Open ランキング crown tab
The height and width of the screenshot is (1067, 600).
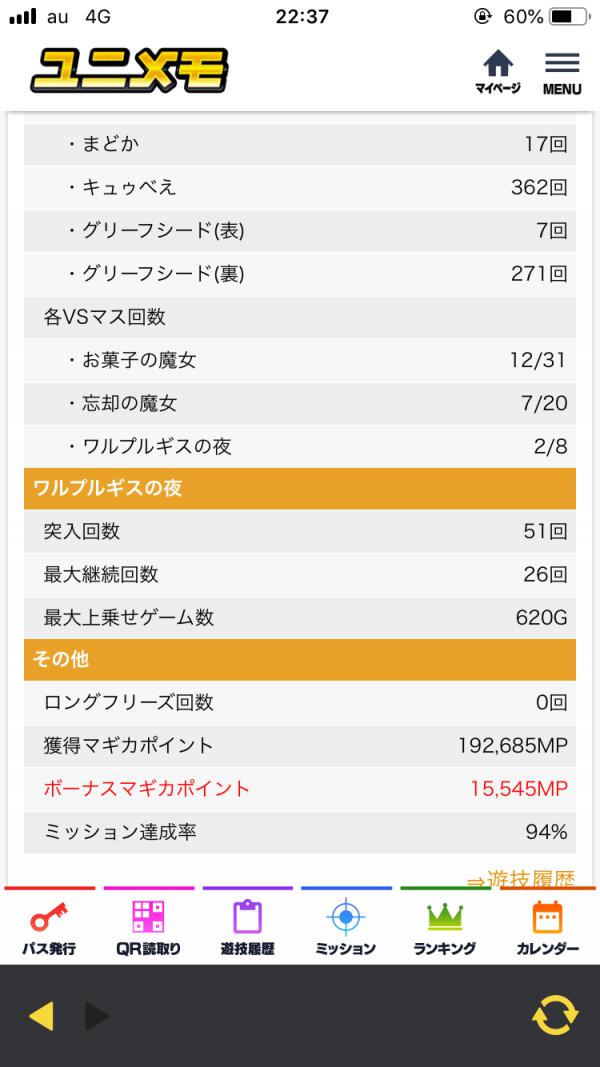pyautogui.click(x=445, y=927)
